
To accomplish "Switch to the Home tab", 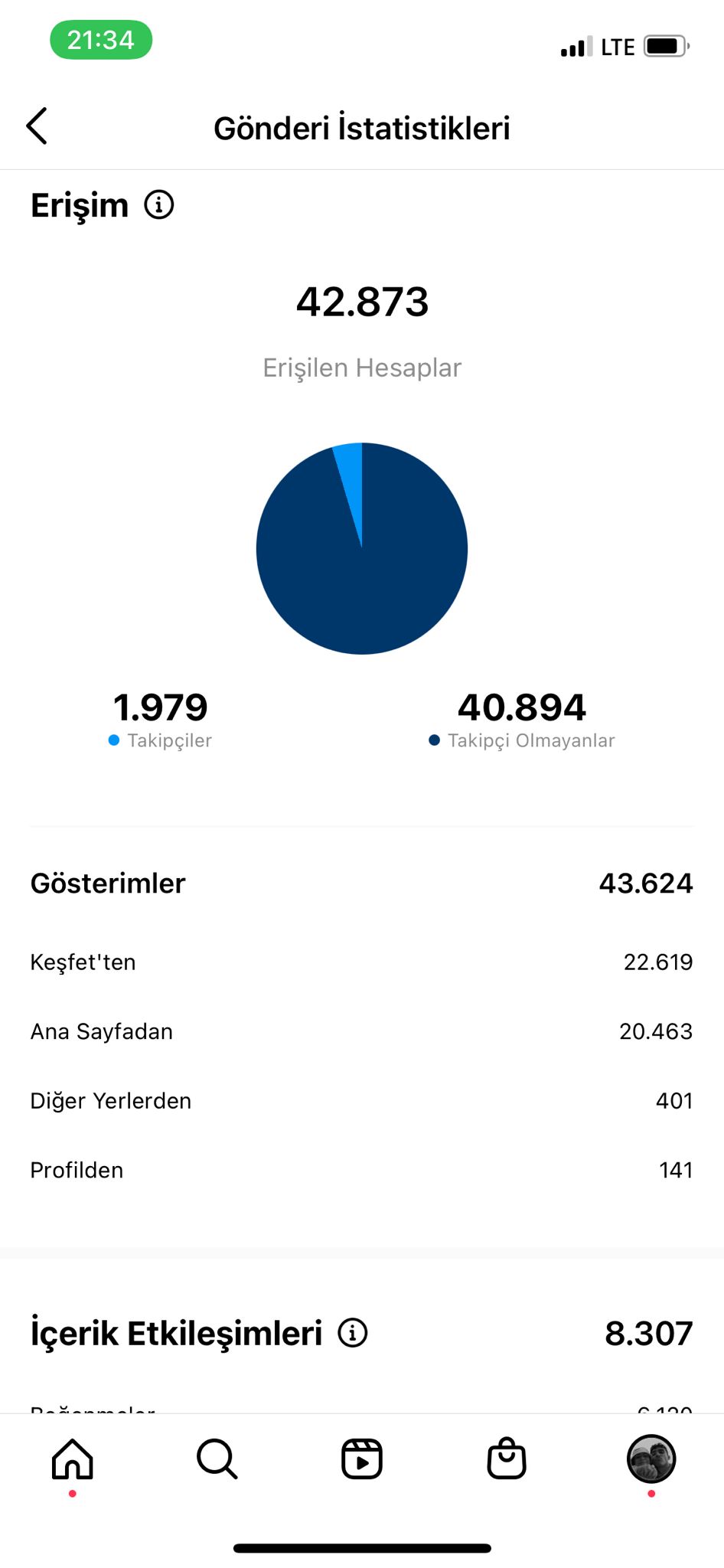I will pos(73,1459).
